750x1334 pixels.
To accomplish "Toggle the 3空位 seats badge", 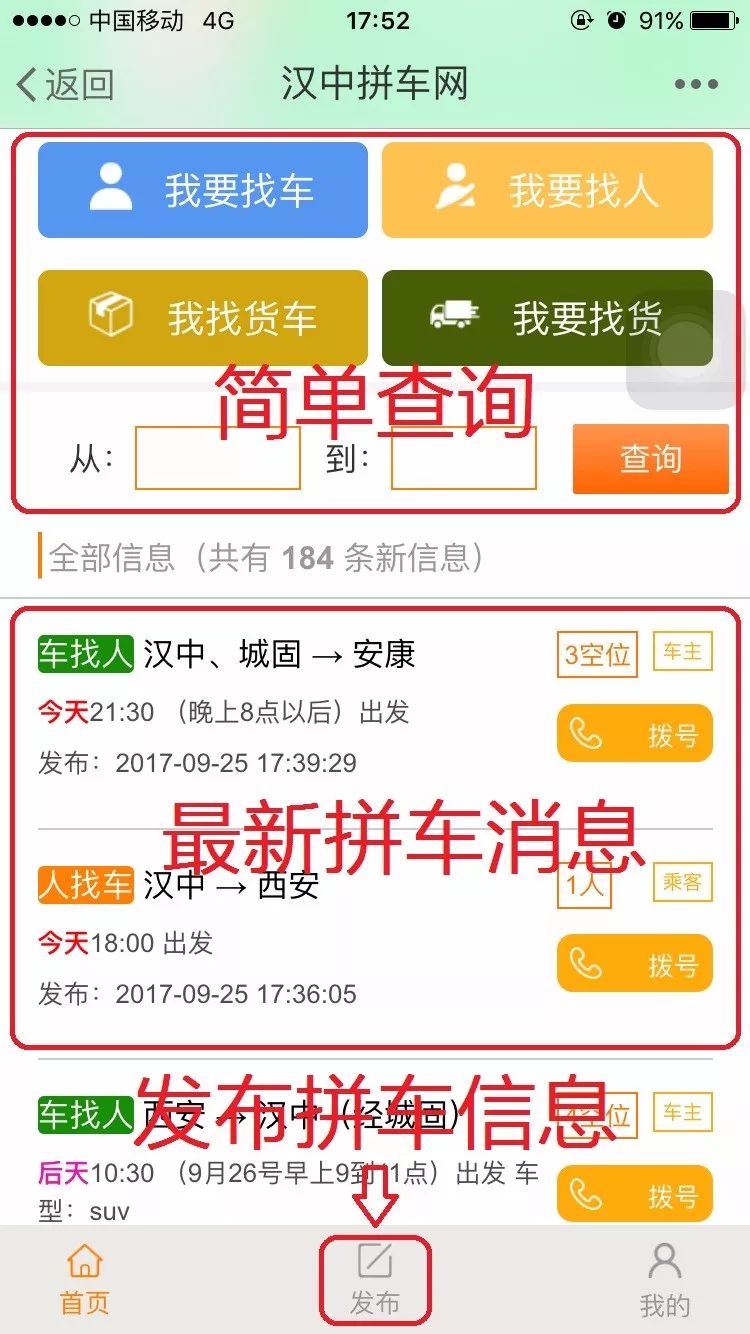I will click(596, 654).
